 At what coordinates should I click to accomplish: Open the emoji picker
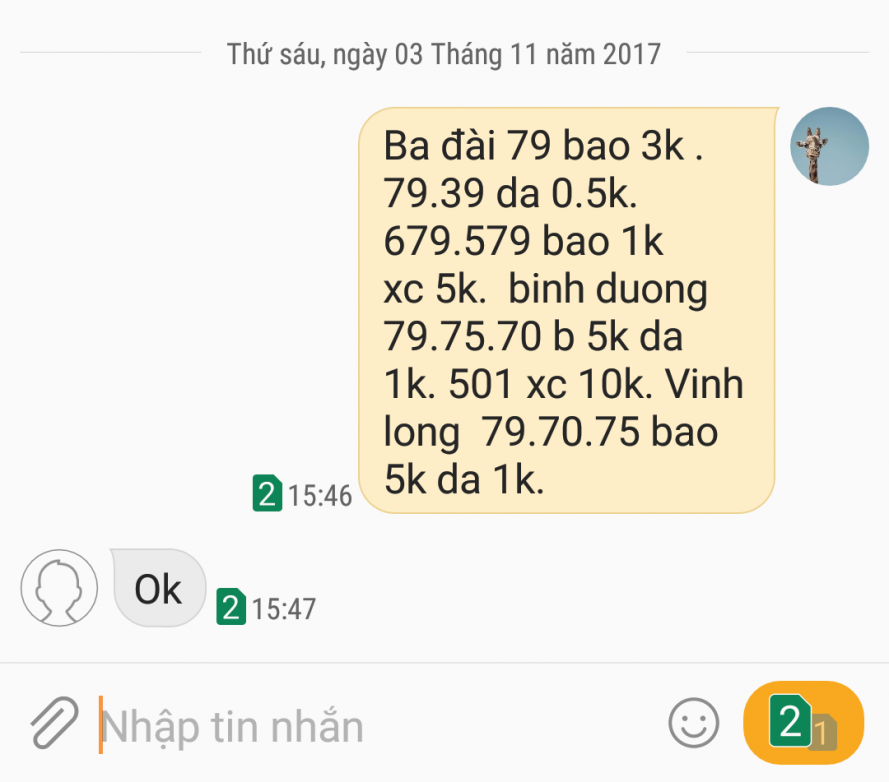pos(693,723)
